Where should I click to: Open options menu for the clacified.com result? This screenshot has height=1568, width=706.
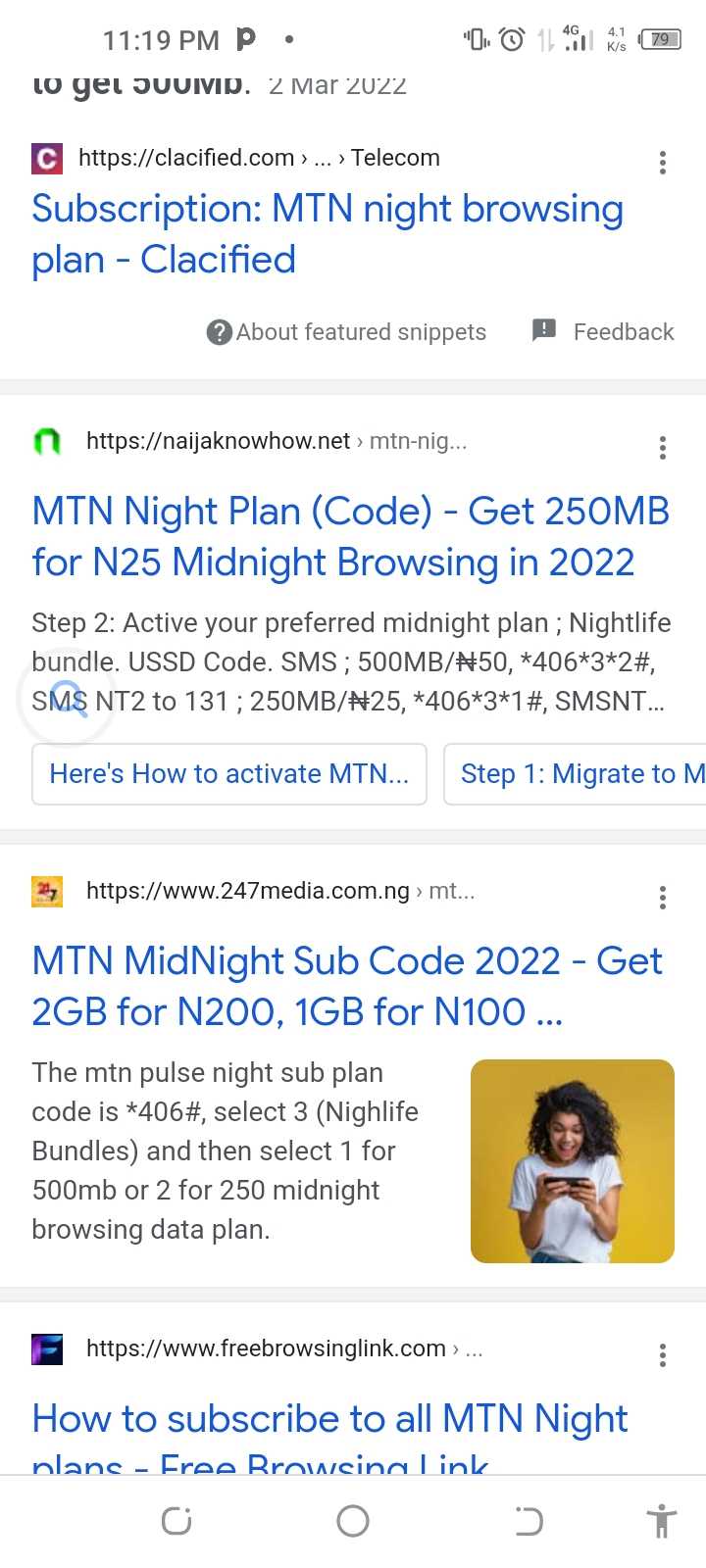pos(663,163)
